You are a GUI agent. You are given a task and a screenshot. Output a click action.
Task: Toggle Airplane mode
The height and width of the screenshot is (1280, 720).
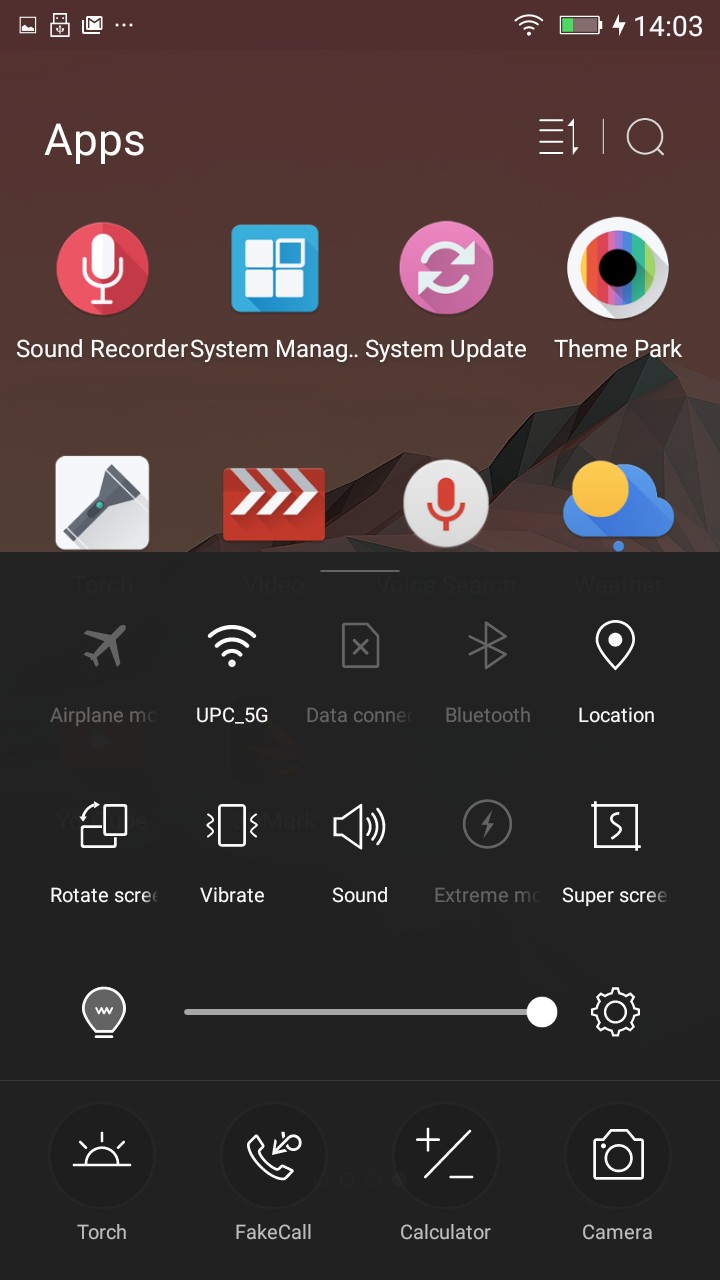104,647
